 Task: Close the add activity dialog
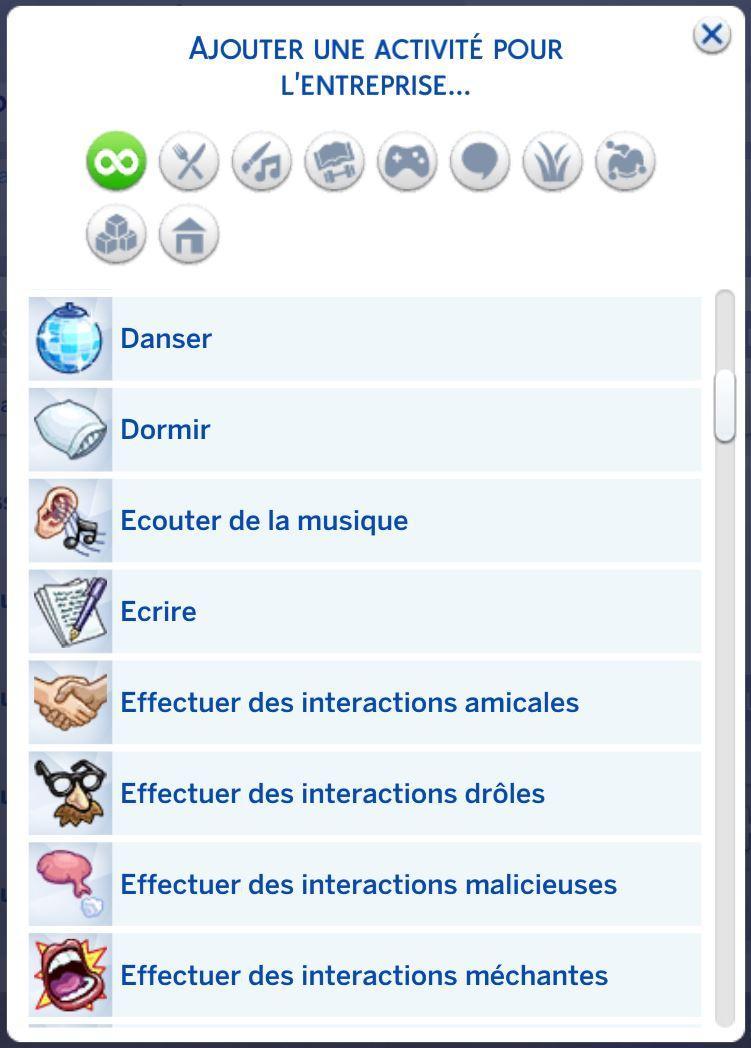click(x=711, y=36)
